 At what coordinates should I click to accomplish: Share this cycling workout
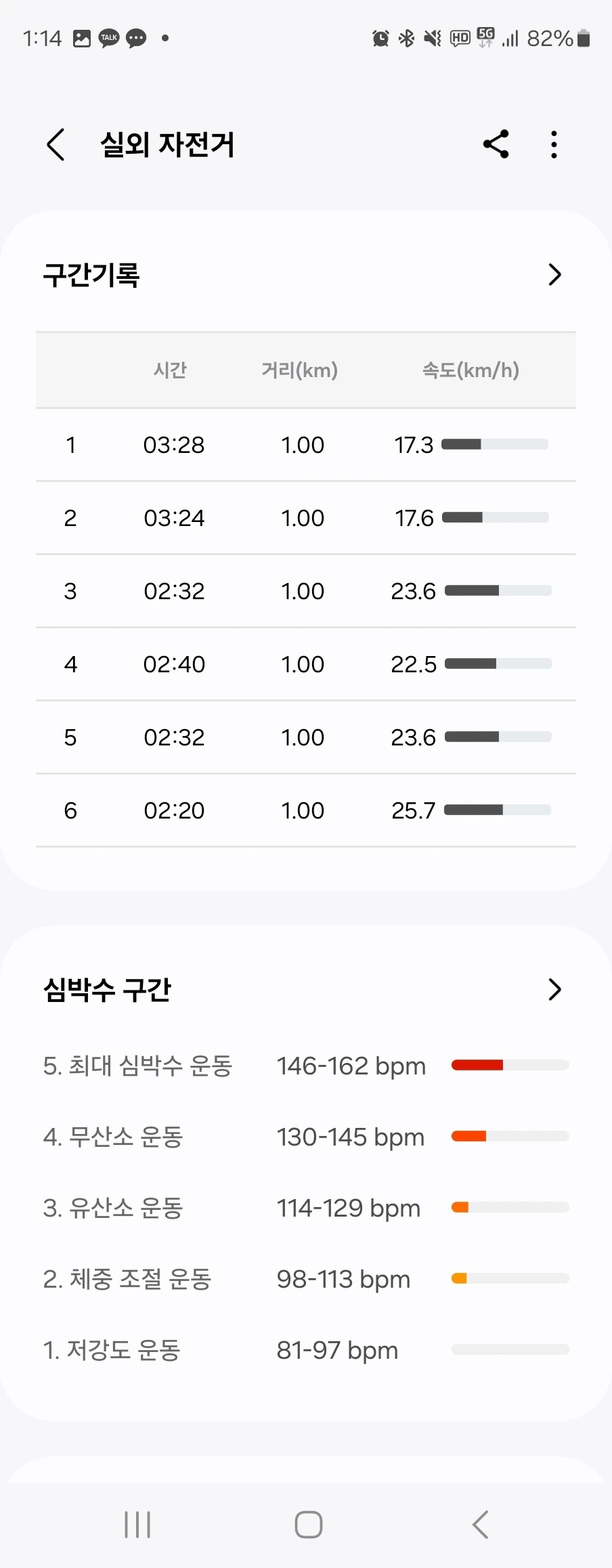pyautogui.click(x=496, y=144)
